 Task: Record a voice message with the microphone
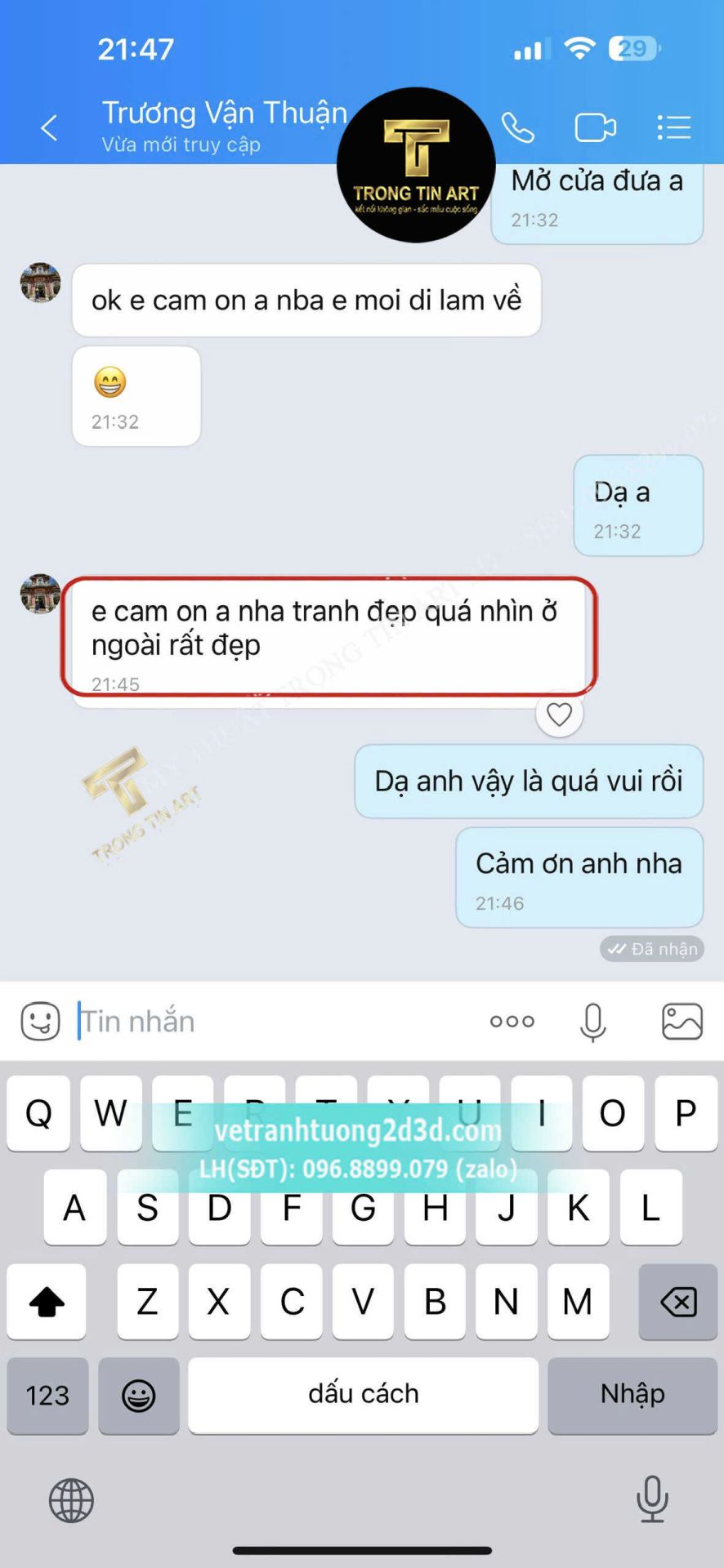pos(593,1022)
